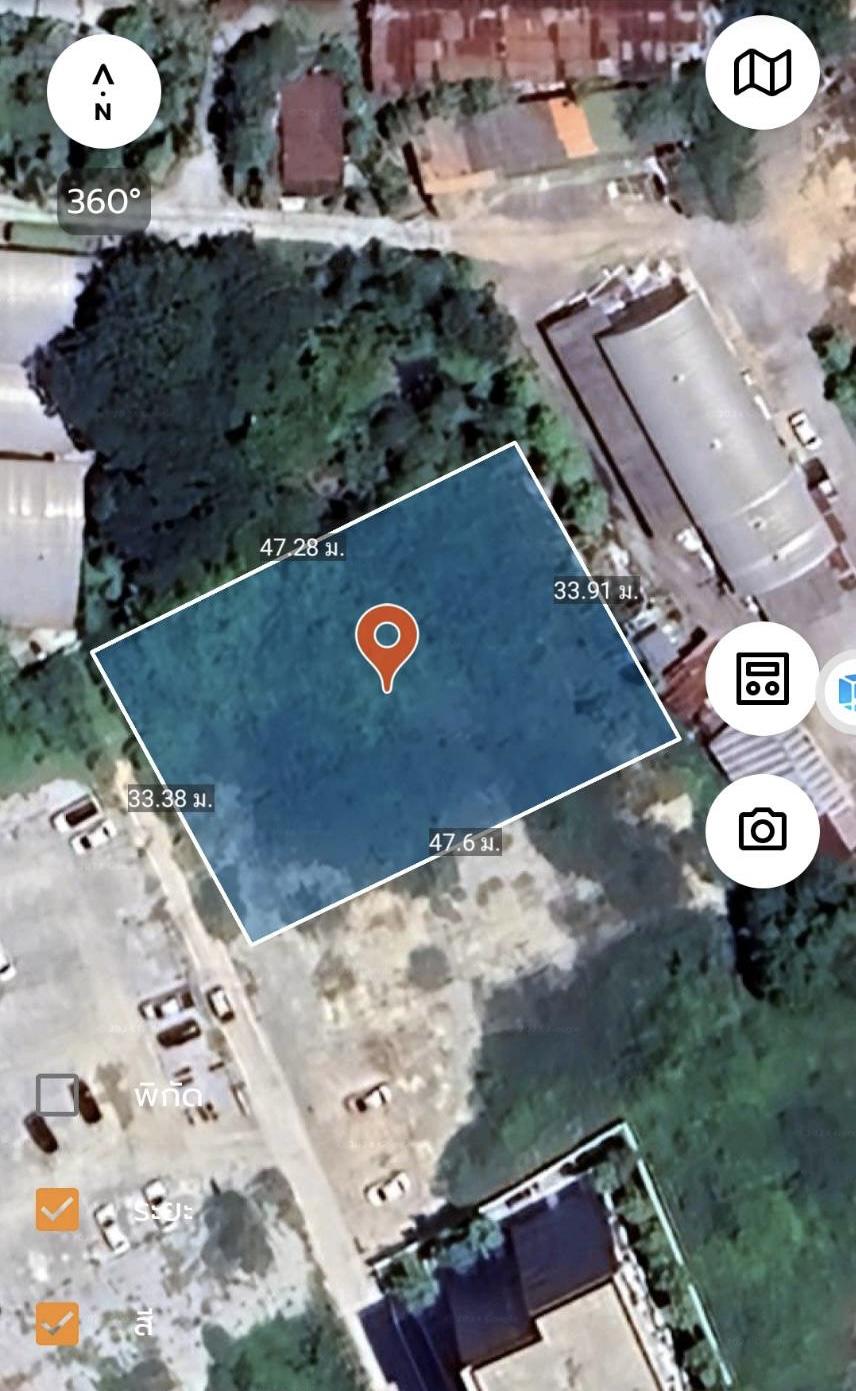Open the 3D cube button

pos(840,691)
